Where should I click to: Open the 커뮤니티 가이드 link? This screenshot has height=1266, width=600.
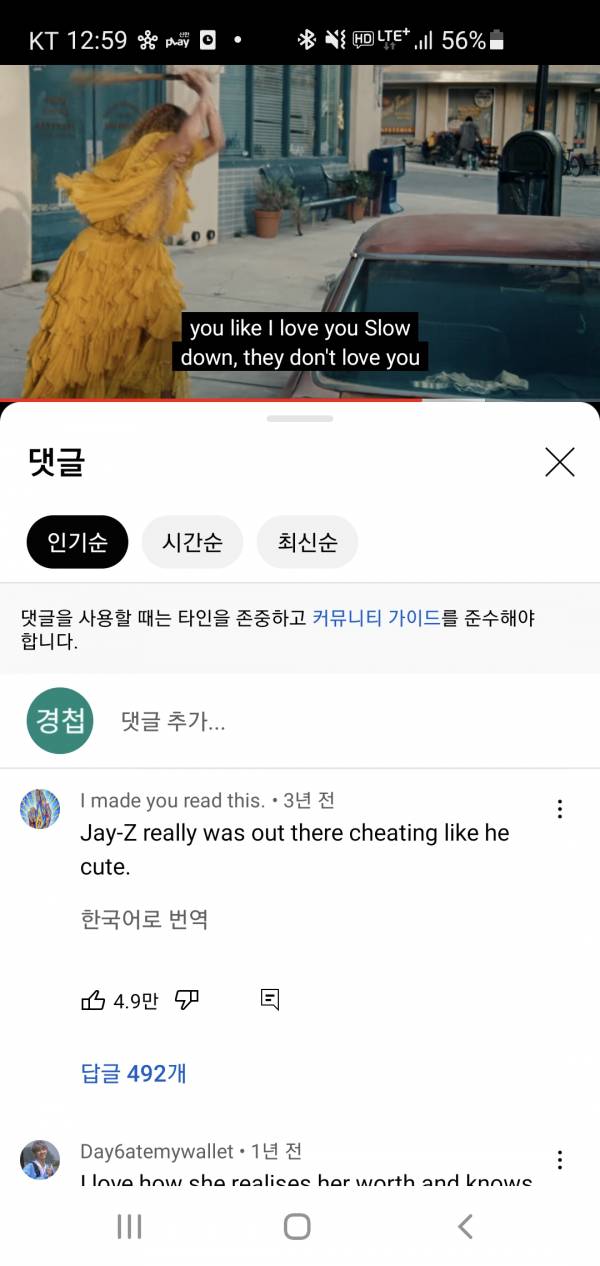[376, 618]
